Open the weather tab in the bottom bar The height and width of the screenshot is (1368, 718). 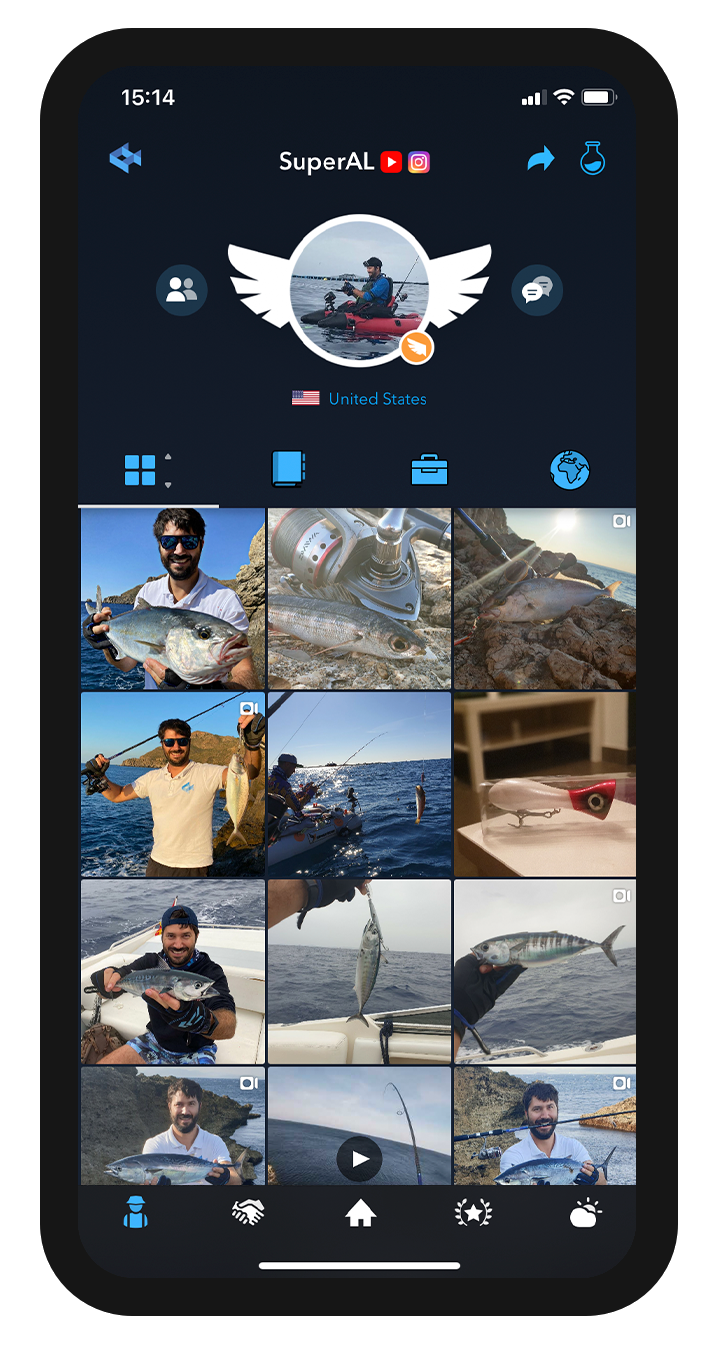tap(585, 1214)
